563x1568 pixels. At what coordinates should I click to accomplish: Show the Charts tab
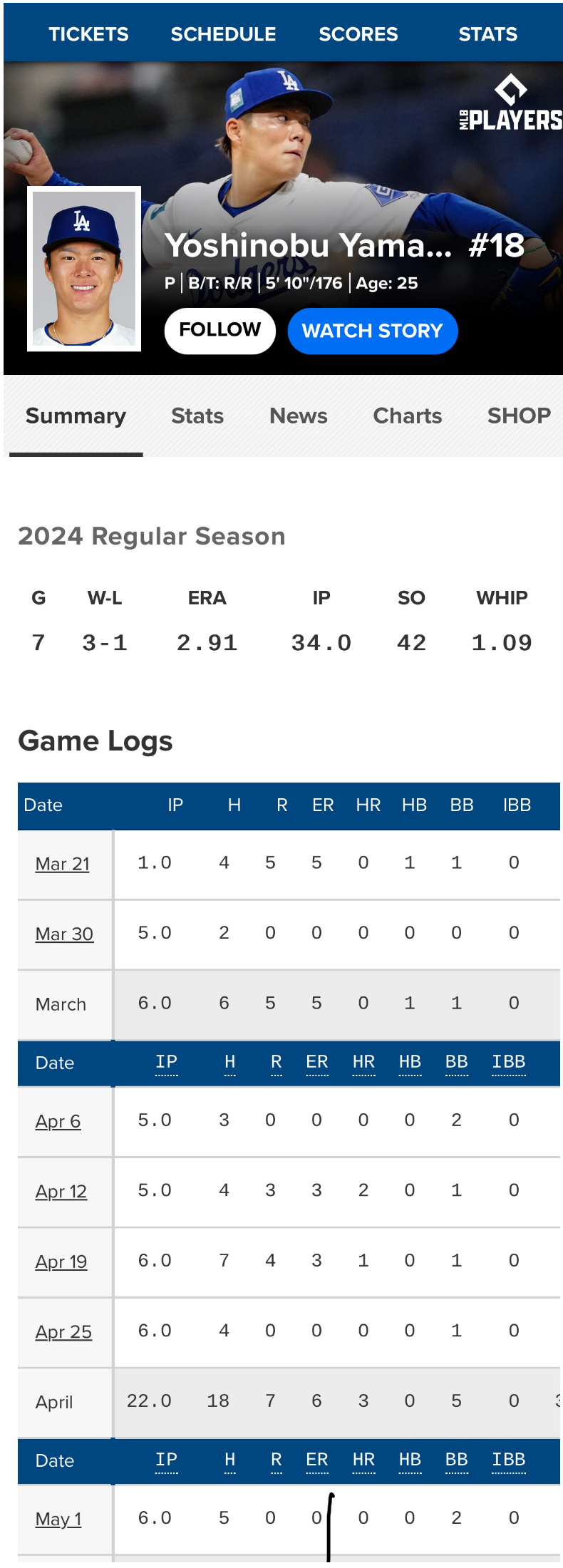[408, 416]
